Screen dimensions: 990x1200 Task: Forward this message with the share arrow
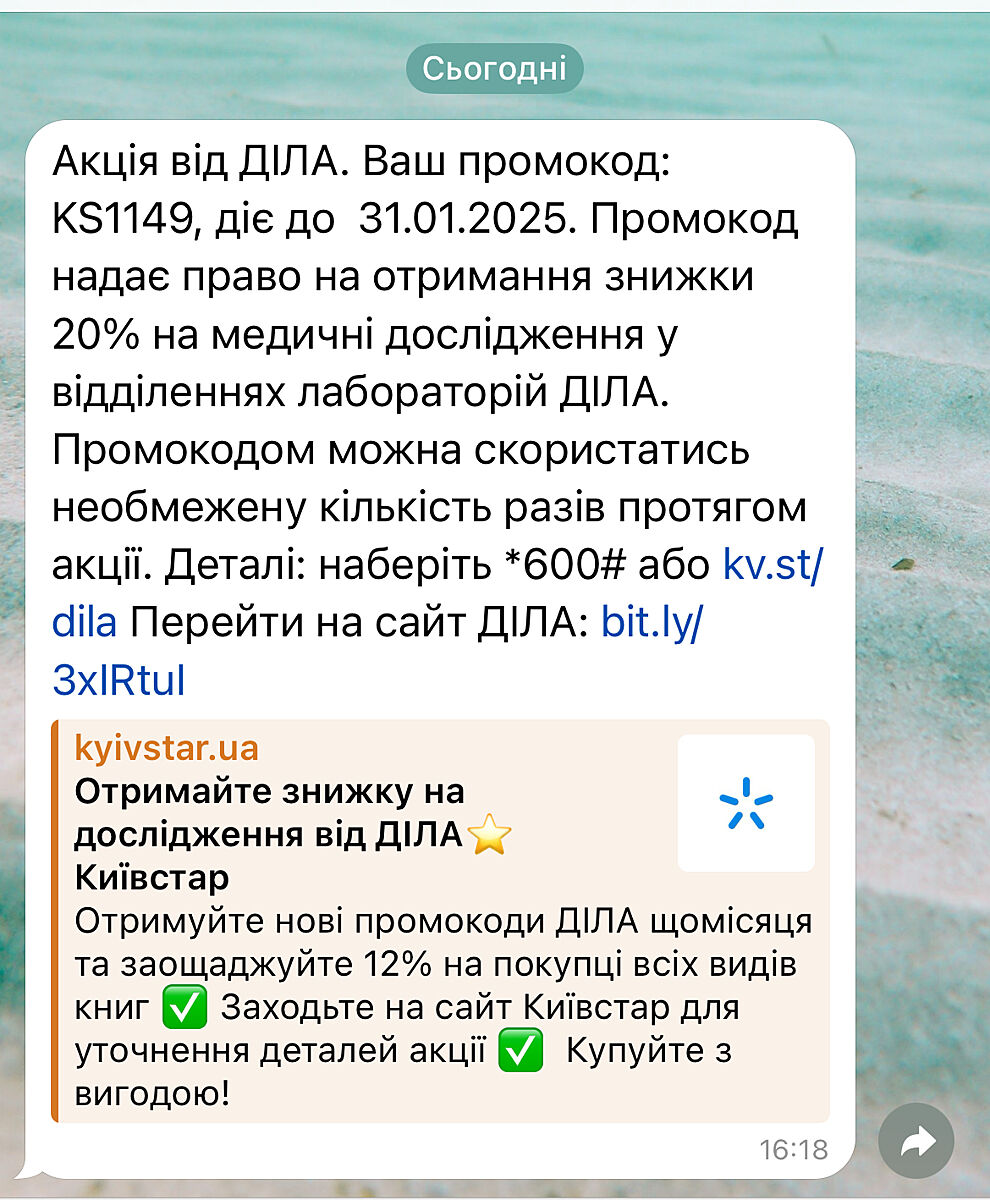pos(916,1141)
